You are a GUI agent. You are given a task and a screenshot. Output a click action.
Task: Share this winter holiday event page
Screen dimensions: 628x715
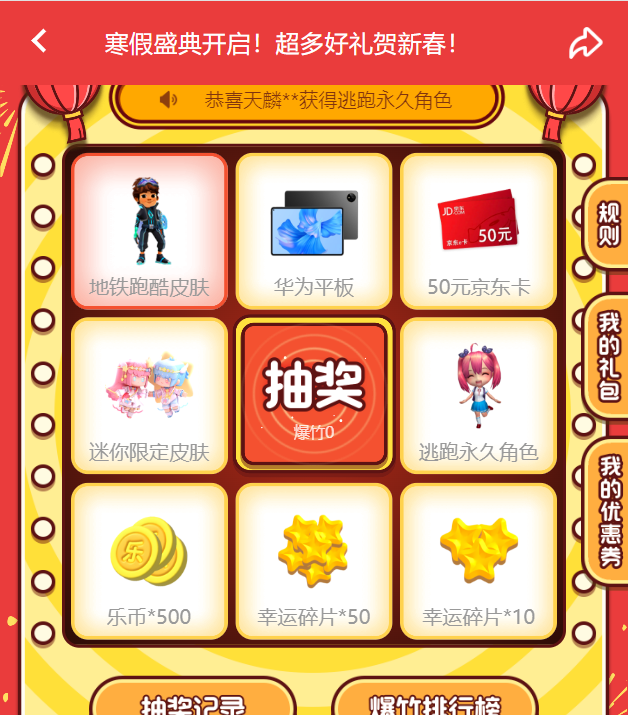pos(585,42)
